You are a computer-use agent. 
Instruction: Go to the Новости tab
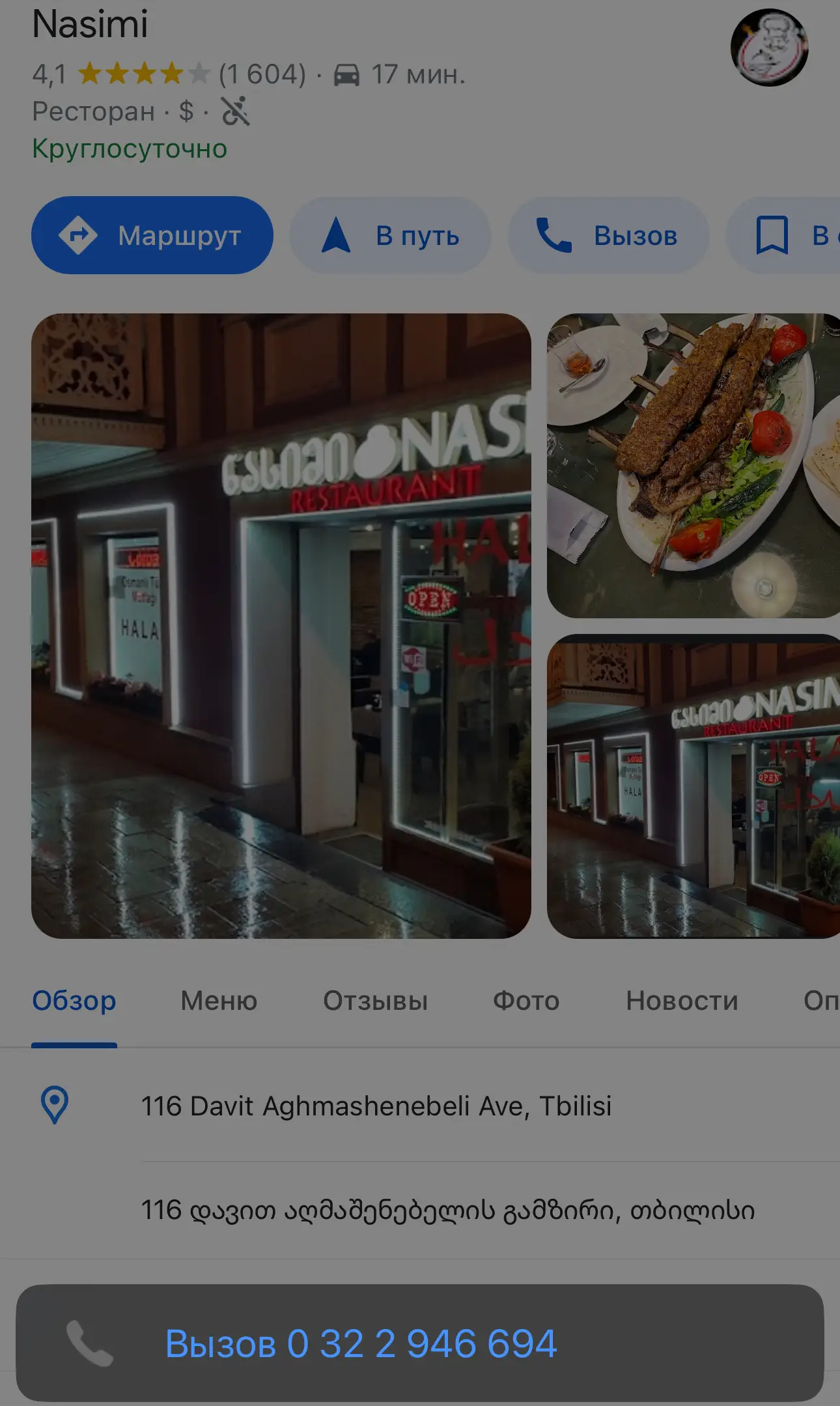point(682,1001)
